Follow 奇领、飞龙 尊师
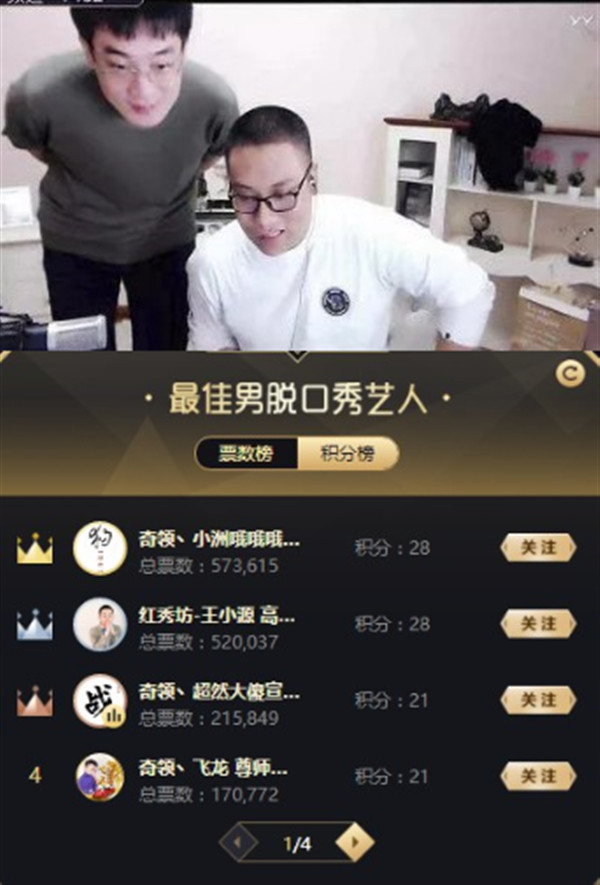Image resolution: width=600 pixels, height=885 pixels. [538, 775]
